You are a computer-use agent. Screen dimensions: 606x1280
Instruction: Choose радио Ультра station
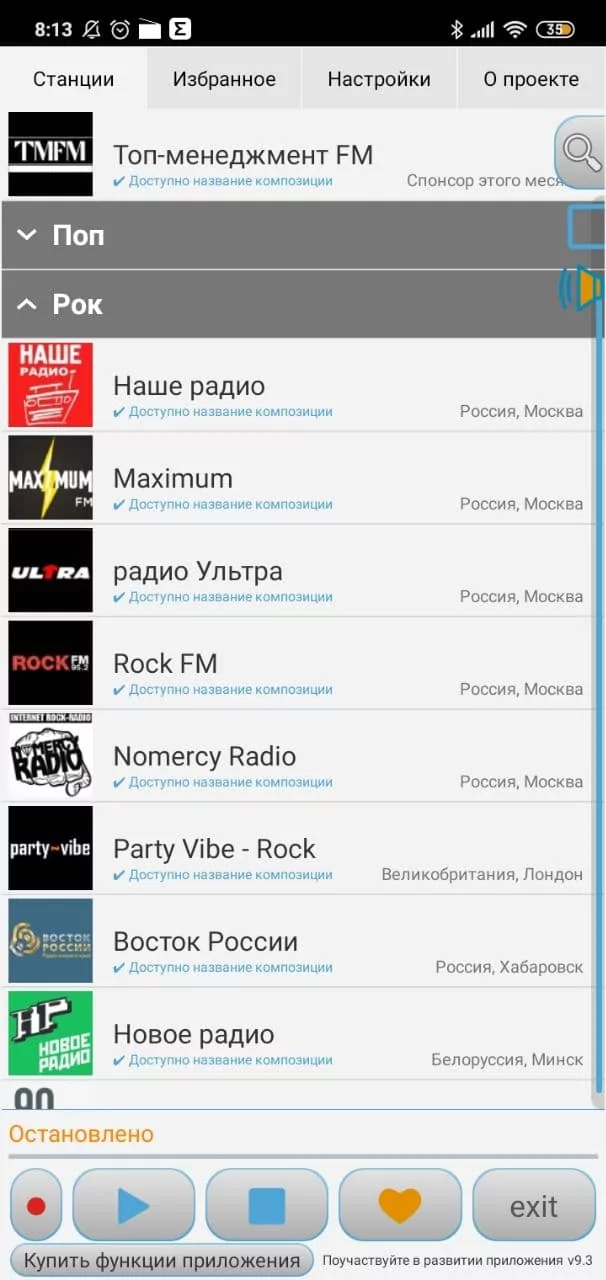[x=298, y=571]
